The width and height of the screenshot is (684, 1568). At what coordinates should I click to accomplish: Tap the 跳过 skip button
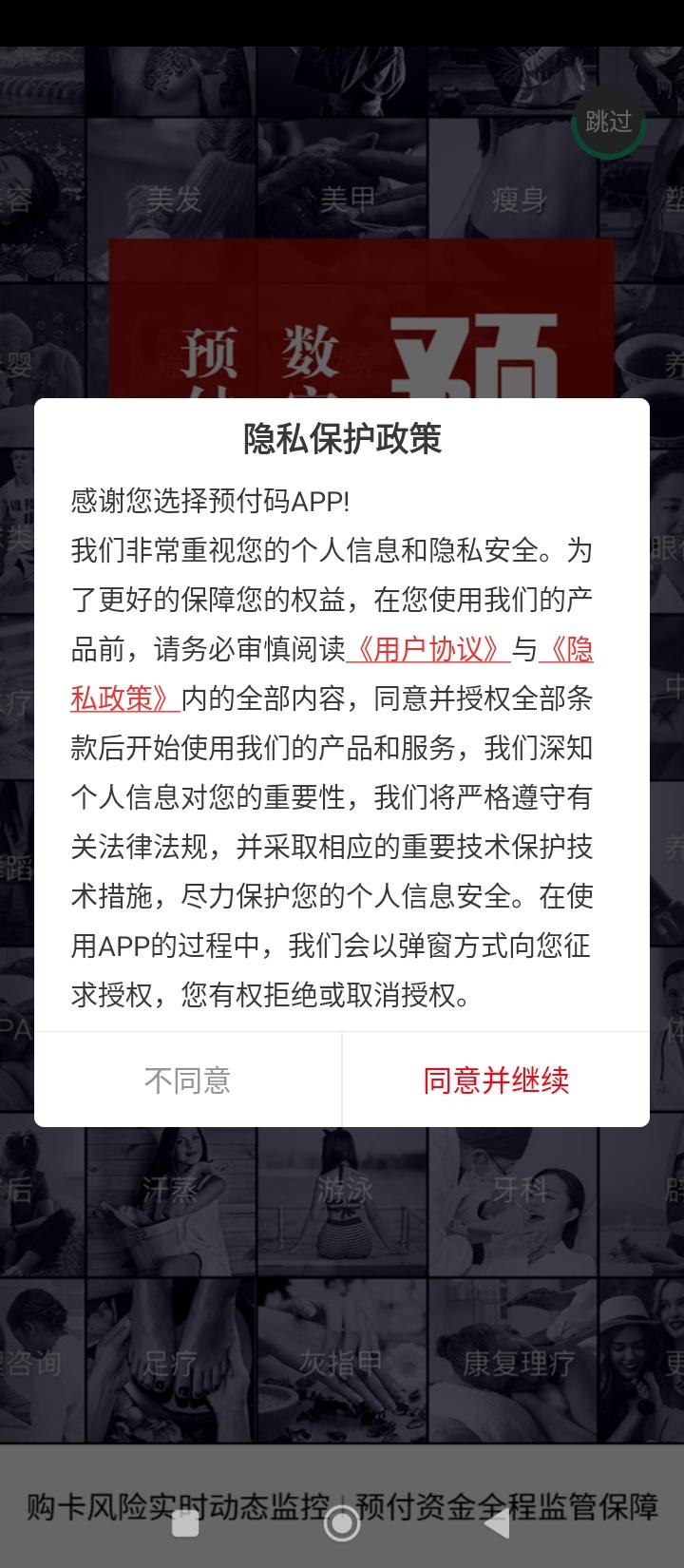click(x=609, y=122)
